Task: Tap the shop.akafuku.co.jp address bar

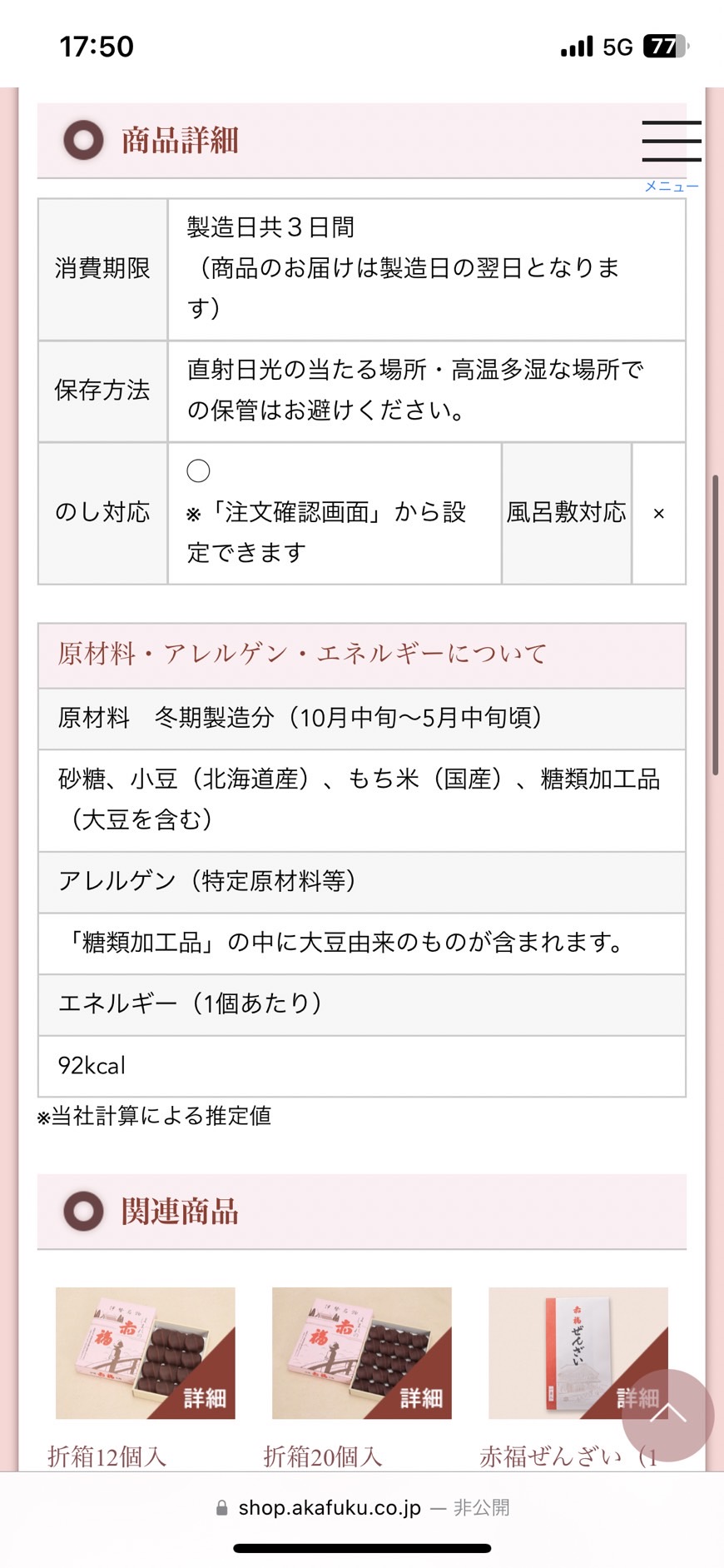Action: click(x=362, y=1507)
